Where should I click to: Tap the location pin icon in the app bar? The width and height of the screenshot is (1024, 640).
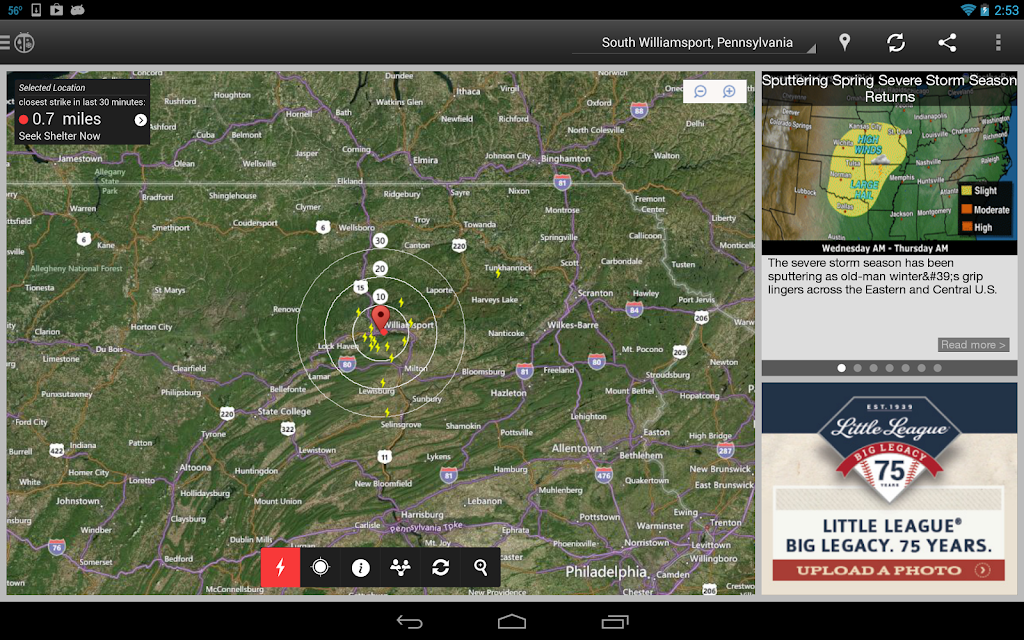click(x=844, y=43)
